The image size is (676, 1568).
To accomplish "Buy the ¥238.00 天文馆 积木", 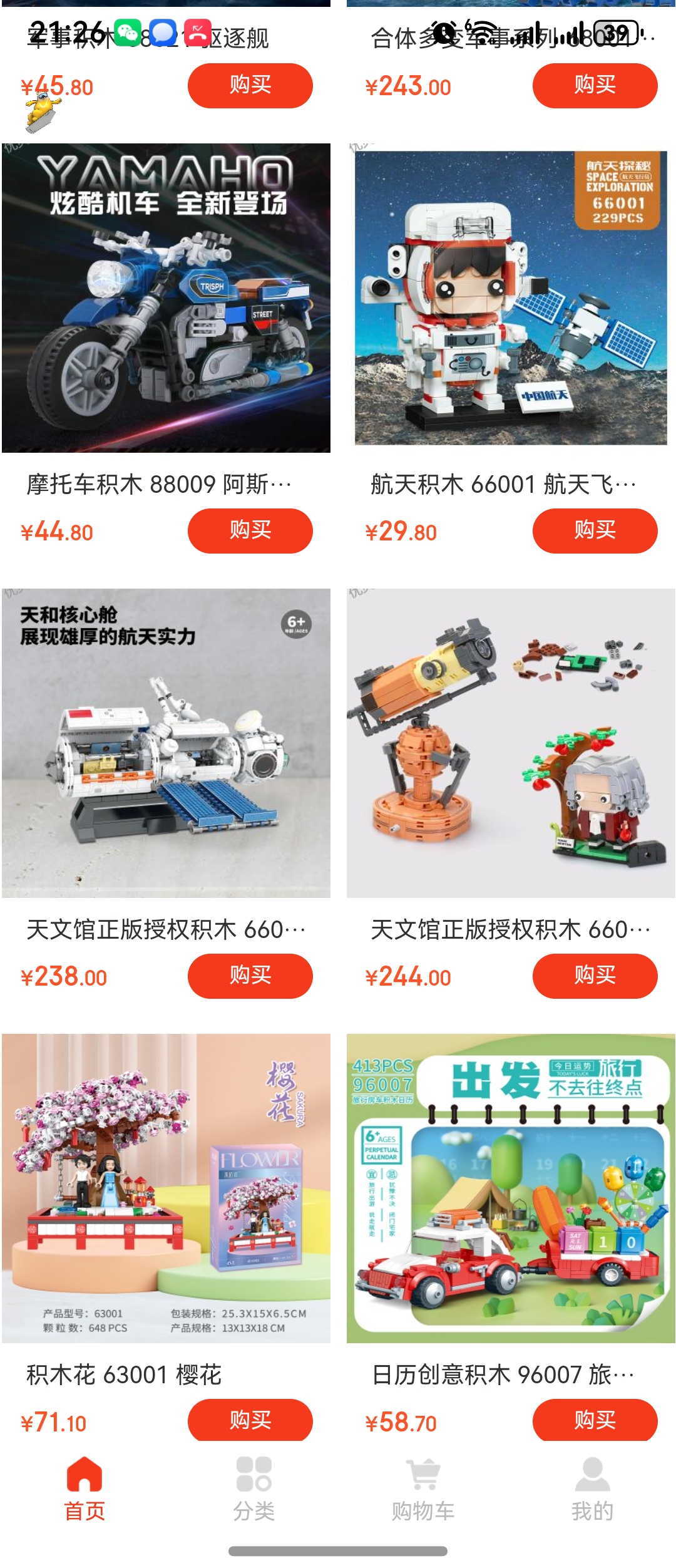I will (250, 976).
